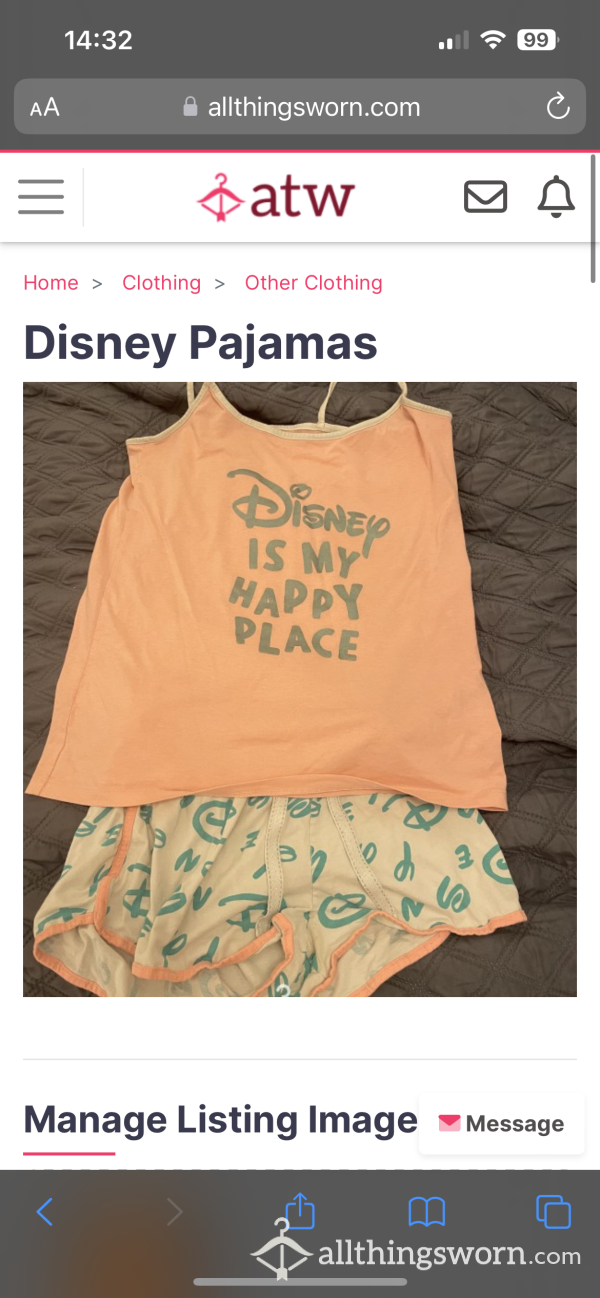600x1298 pixels.
Task: View the Disney pajamas listing photo
Action: tap(300, 689)
